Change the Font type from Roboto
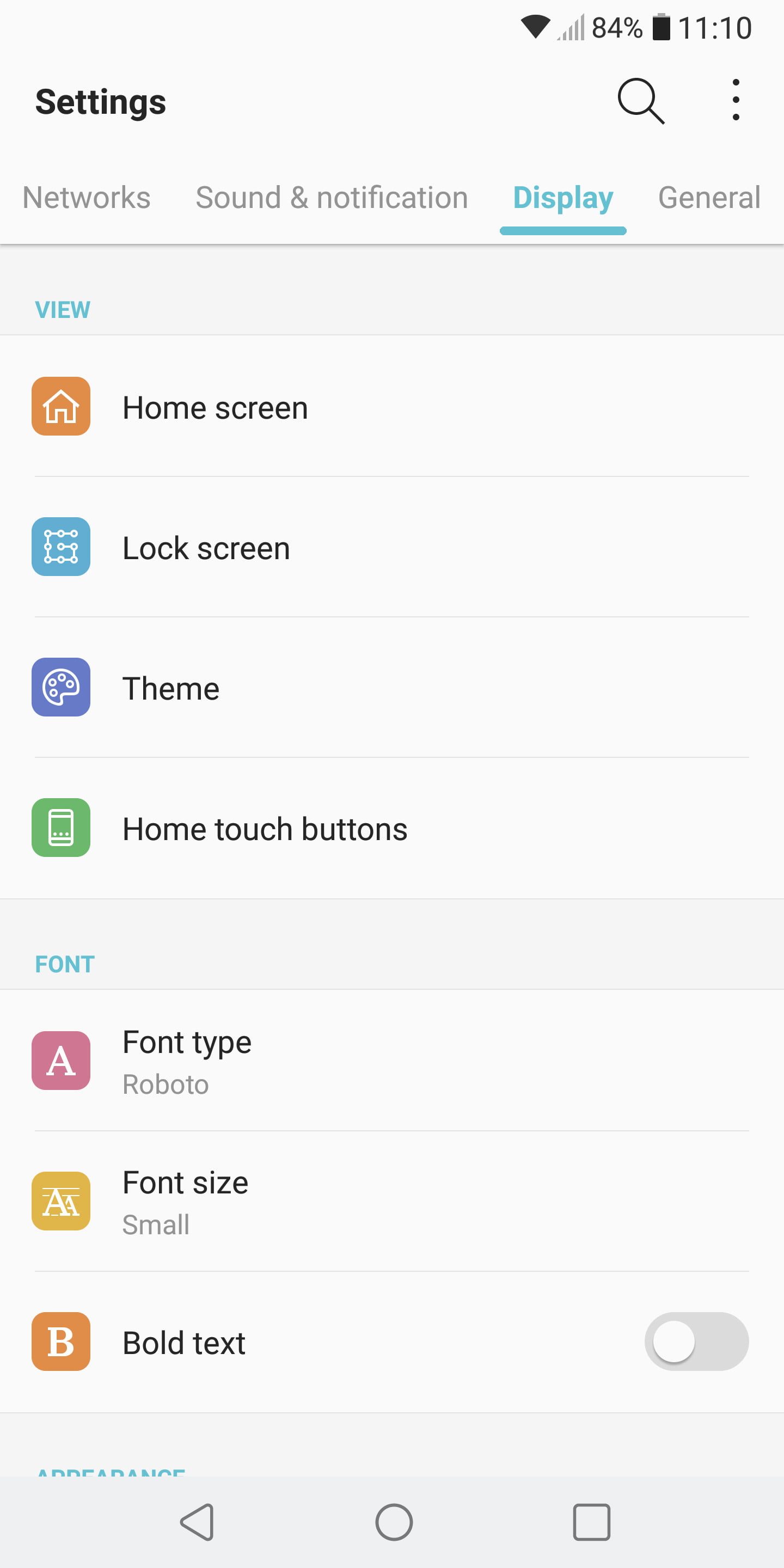784x1568 pixels. coord(392,1061)
